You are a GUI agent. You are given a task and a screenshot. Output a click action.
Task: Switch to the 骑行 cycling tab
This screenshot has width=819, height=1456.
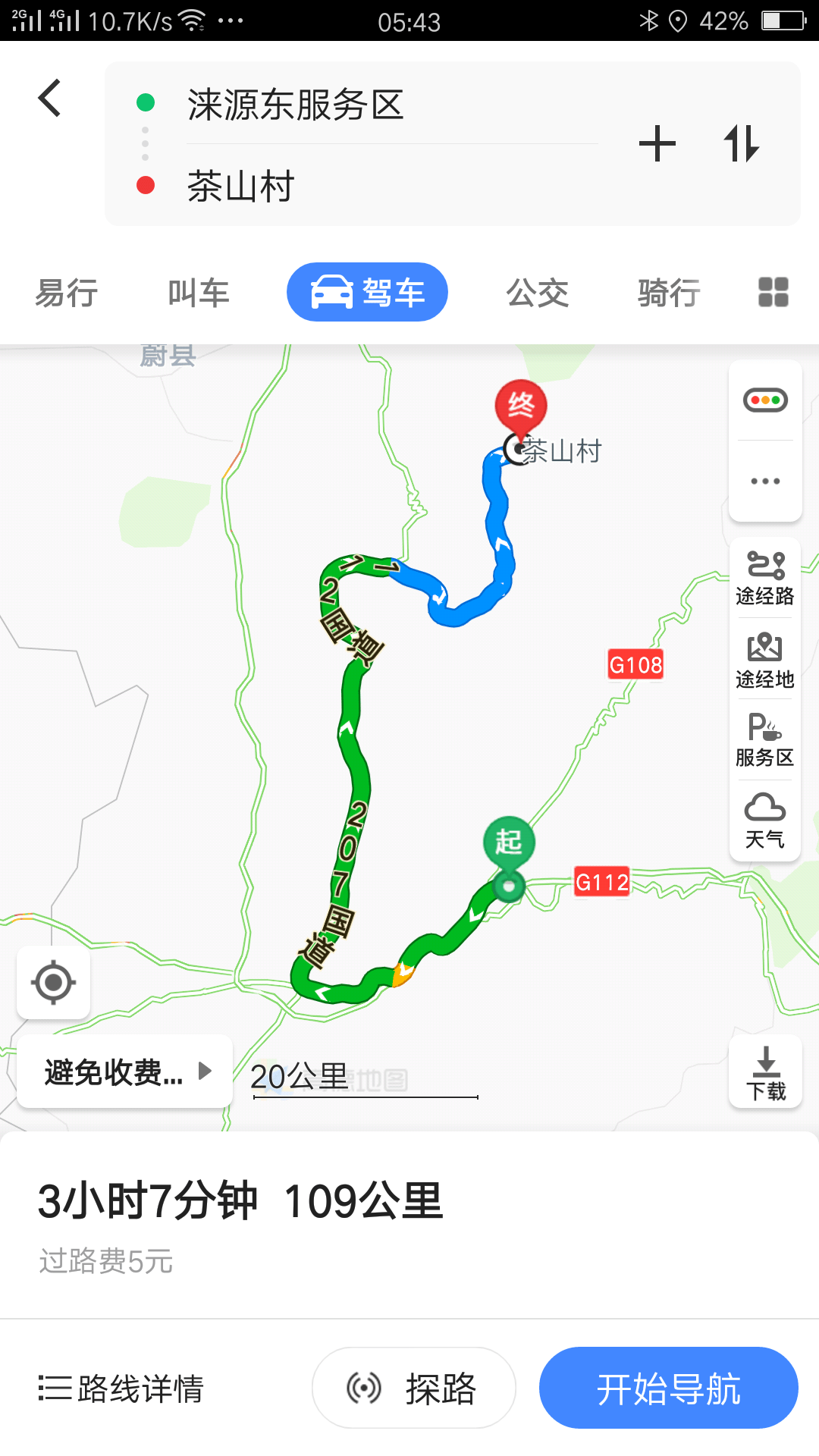click(x=669, y=293)
